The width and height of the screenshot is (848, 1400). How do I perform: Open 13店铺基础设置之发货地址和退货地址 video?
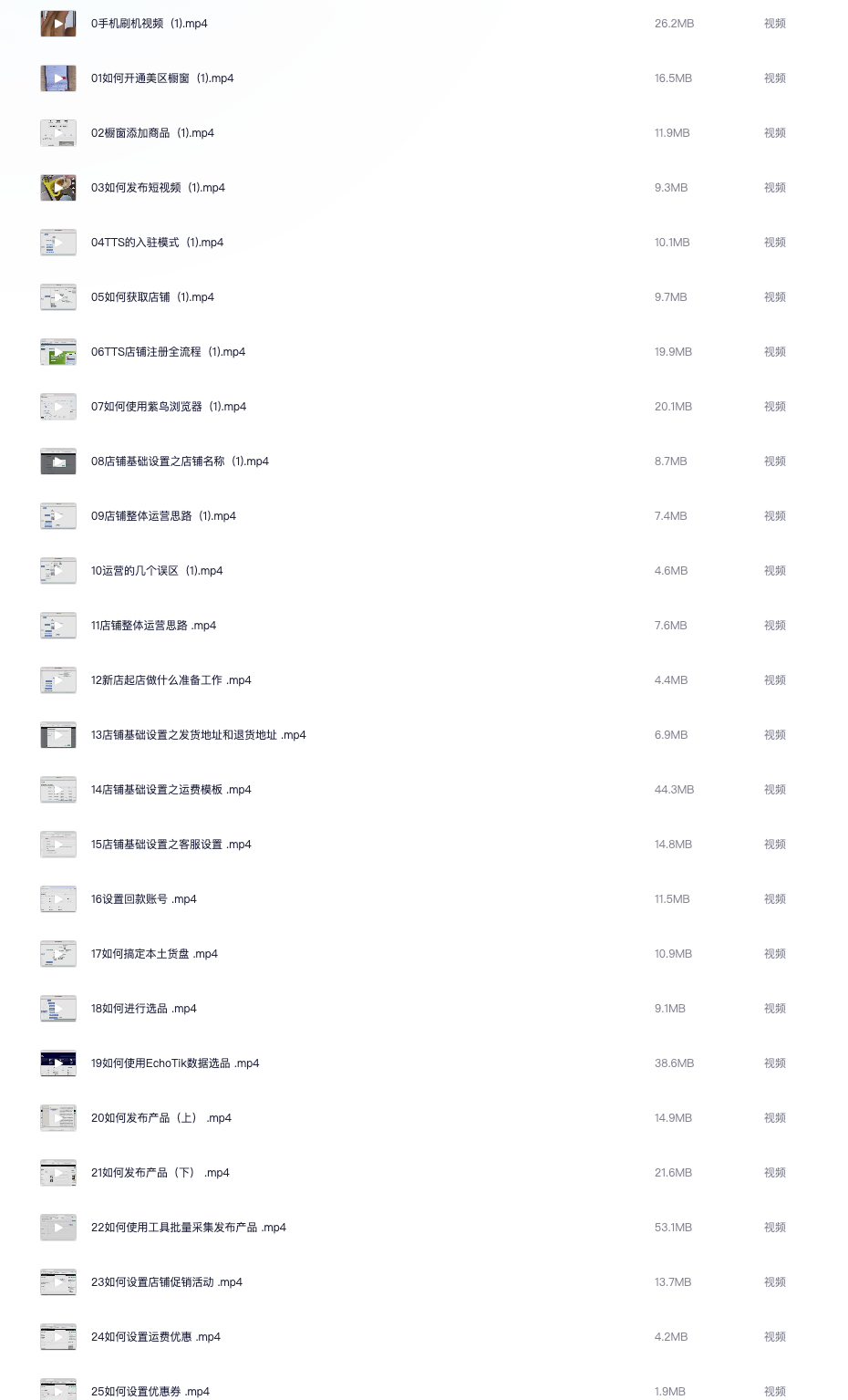[199, 735]
